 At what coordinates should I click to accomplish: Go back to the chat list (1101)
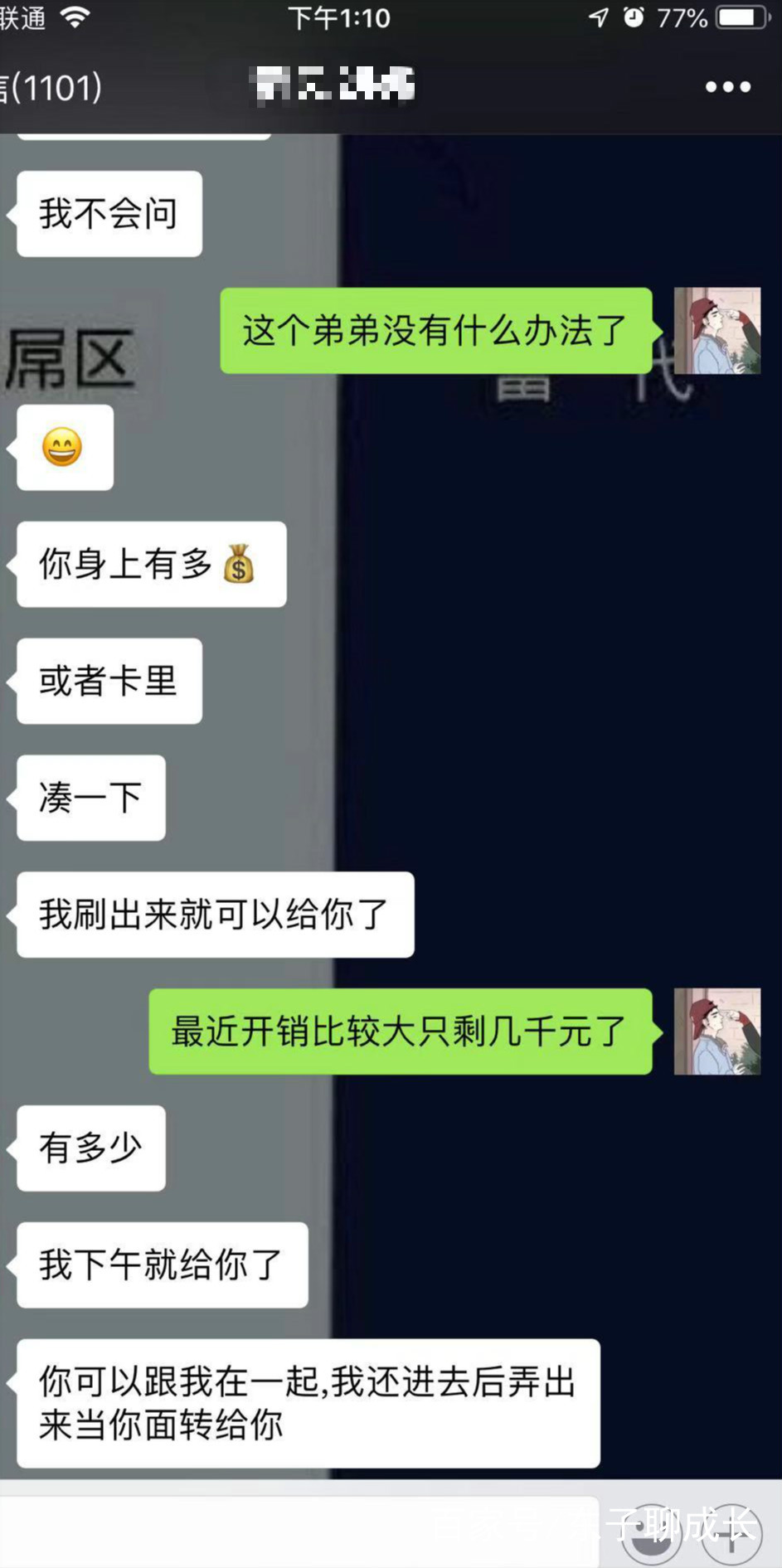(50, 87)
